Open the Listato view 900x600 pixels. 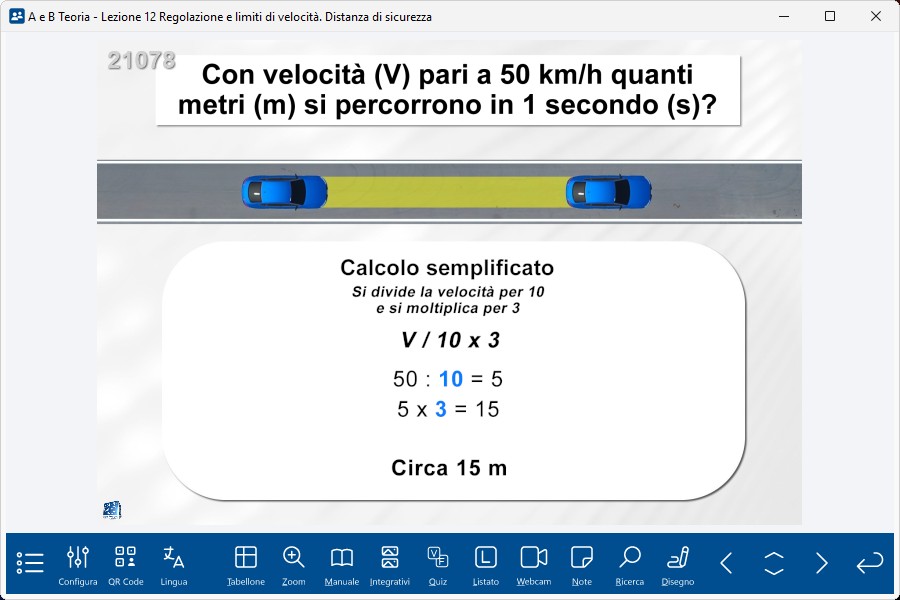485,564
